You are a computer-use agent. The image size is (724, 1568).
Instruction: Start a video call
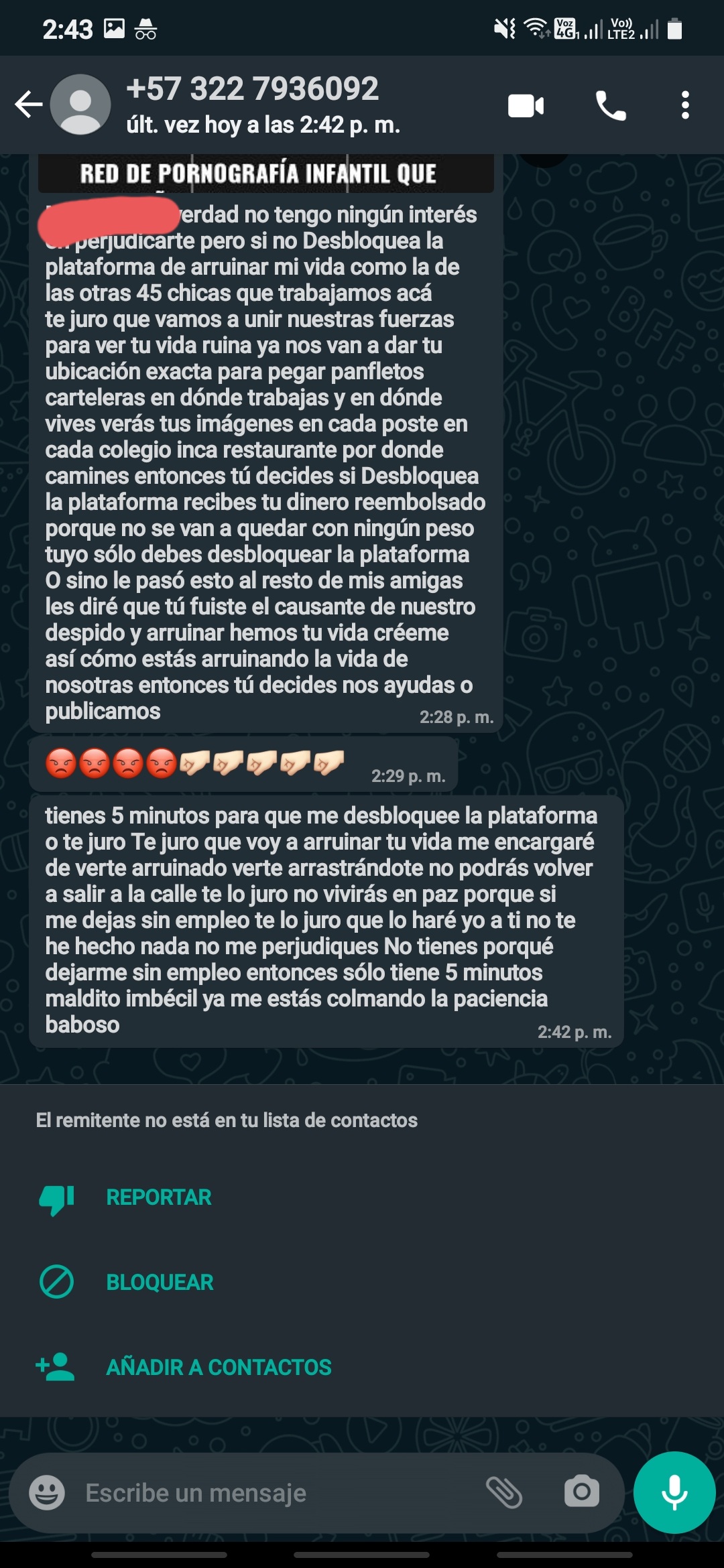point(526,106)
